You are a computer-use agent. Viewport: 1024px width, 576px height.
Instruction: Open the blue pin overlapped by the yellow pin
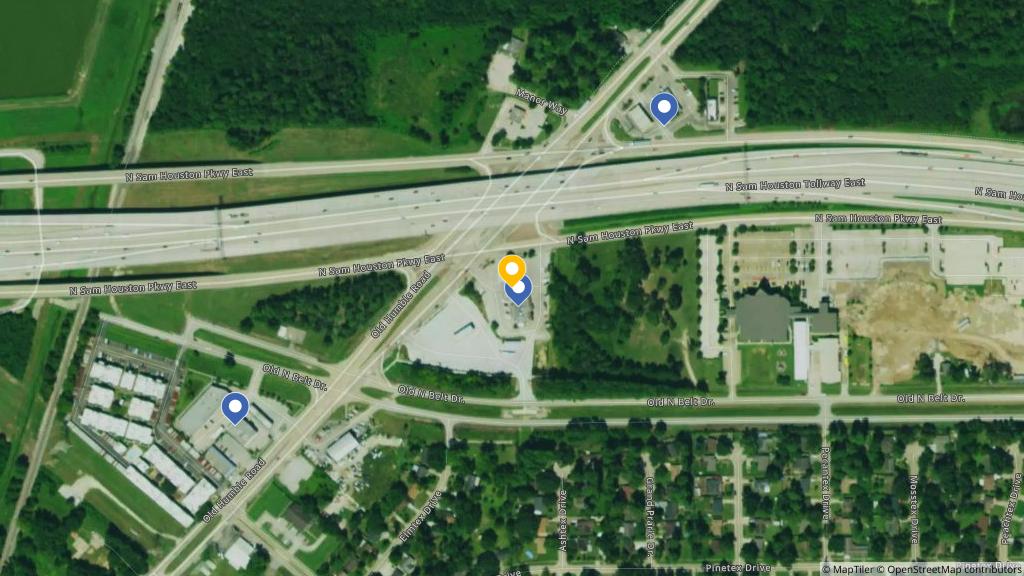click(x=520, y=294)
